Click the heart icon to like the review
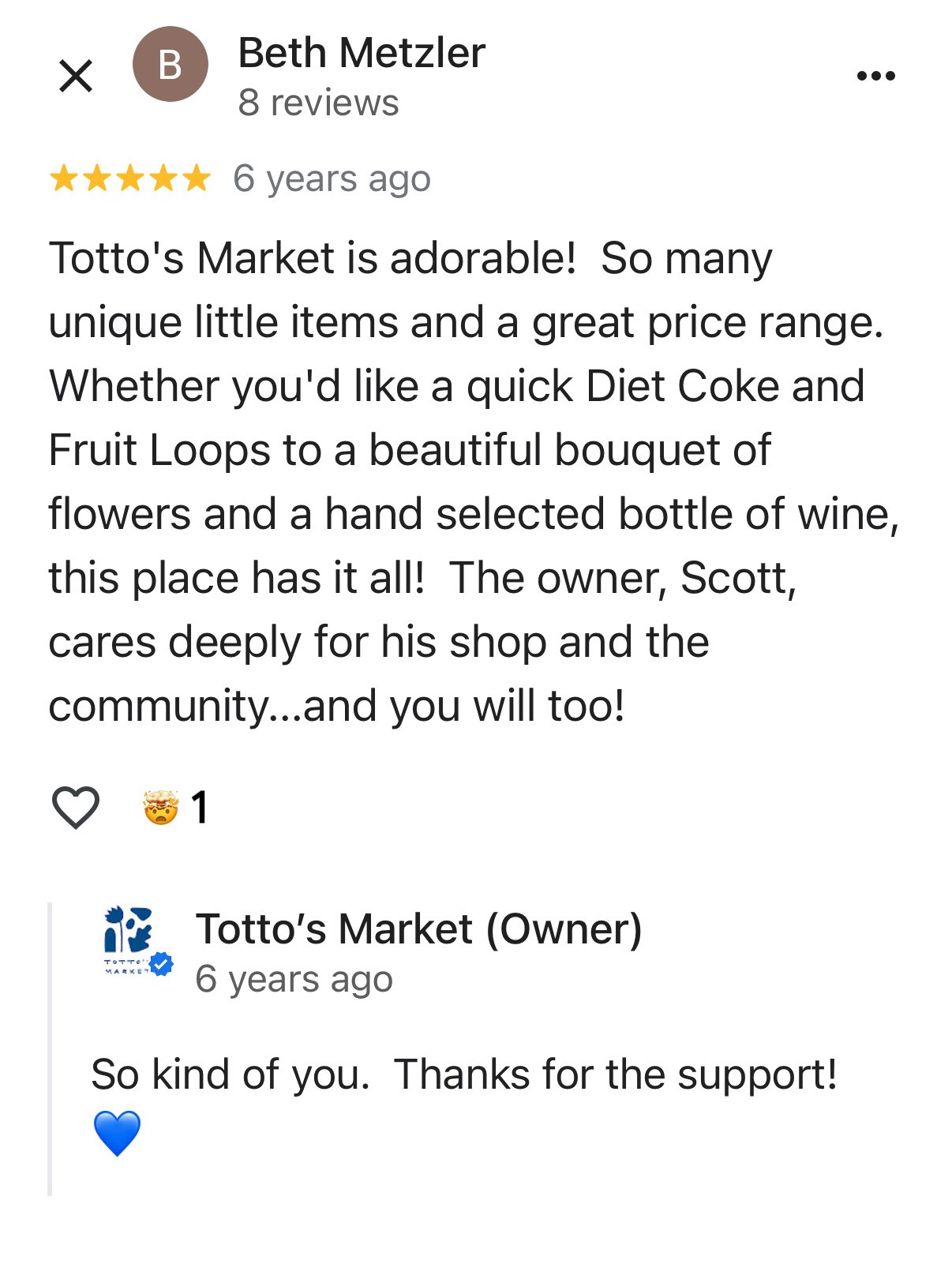Screen dimensions: 952x1264 [x=75, y=807]
